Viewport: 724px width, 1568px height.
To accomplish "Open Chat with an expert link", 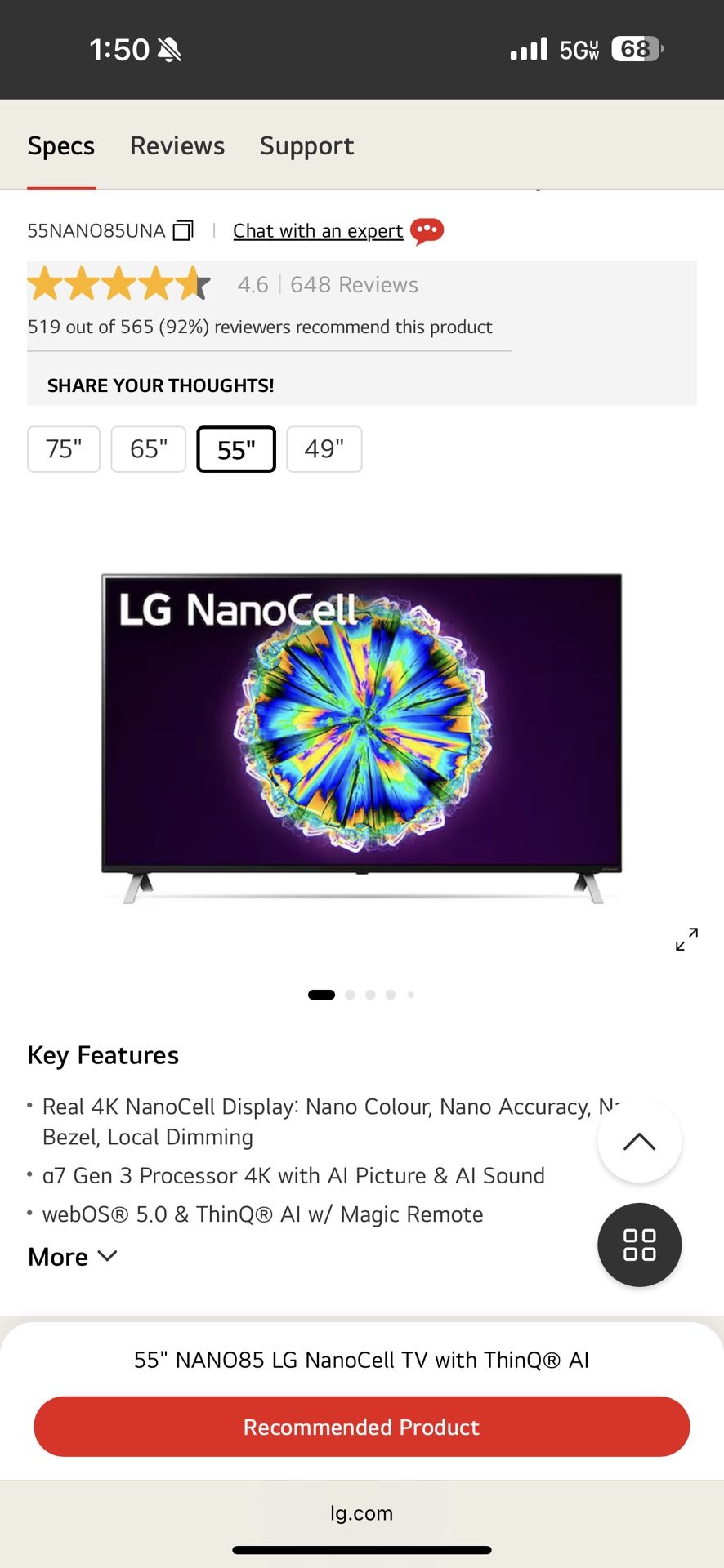I will (318, 231).
